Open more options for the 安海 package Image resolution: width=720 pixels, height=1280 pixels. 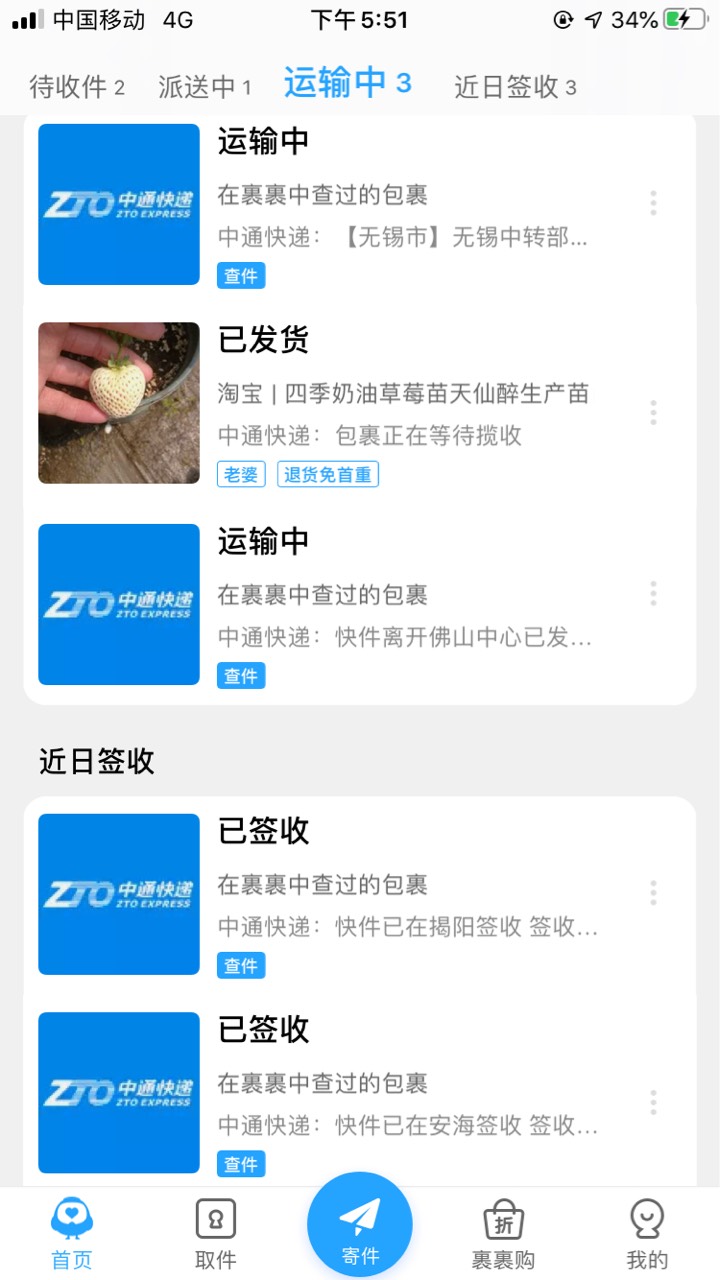click(x=653, y=1102)
